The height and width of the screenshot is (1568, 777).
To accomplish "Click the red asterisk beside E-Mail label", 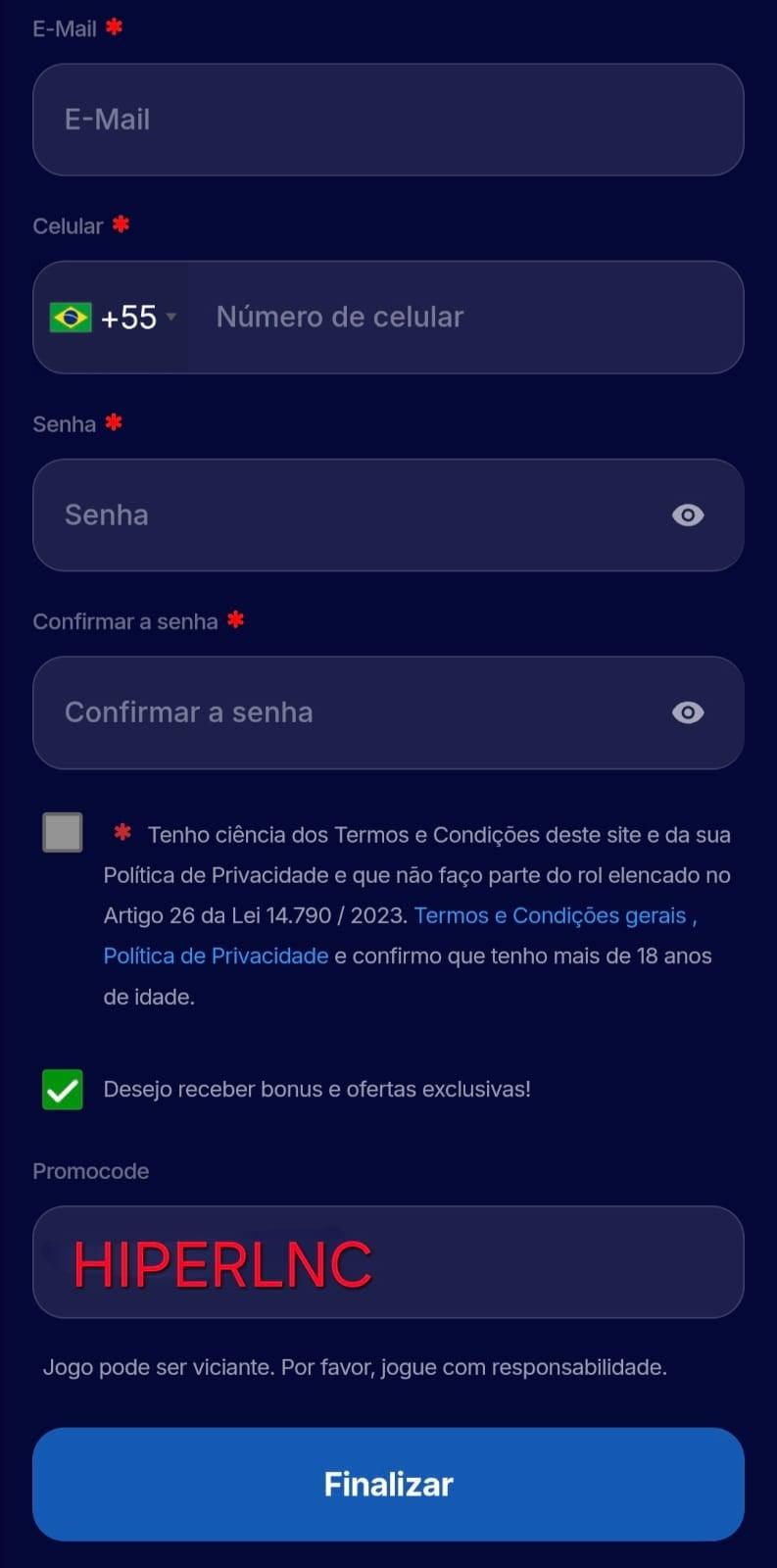I will pos(113,28).
